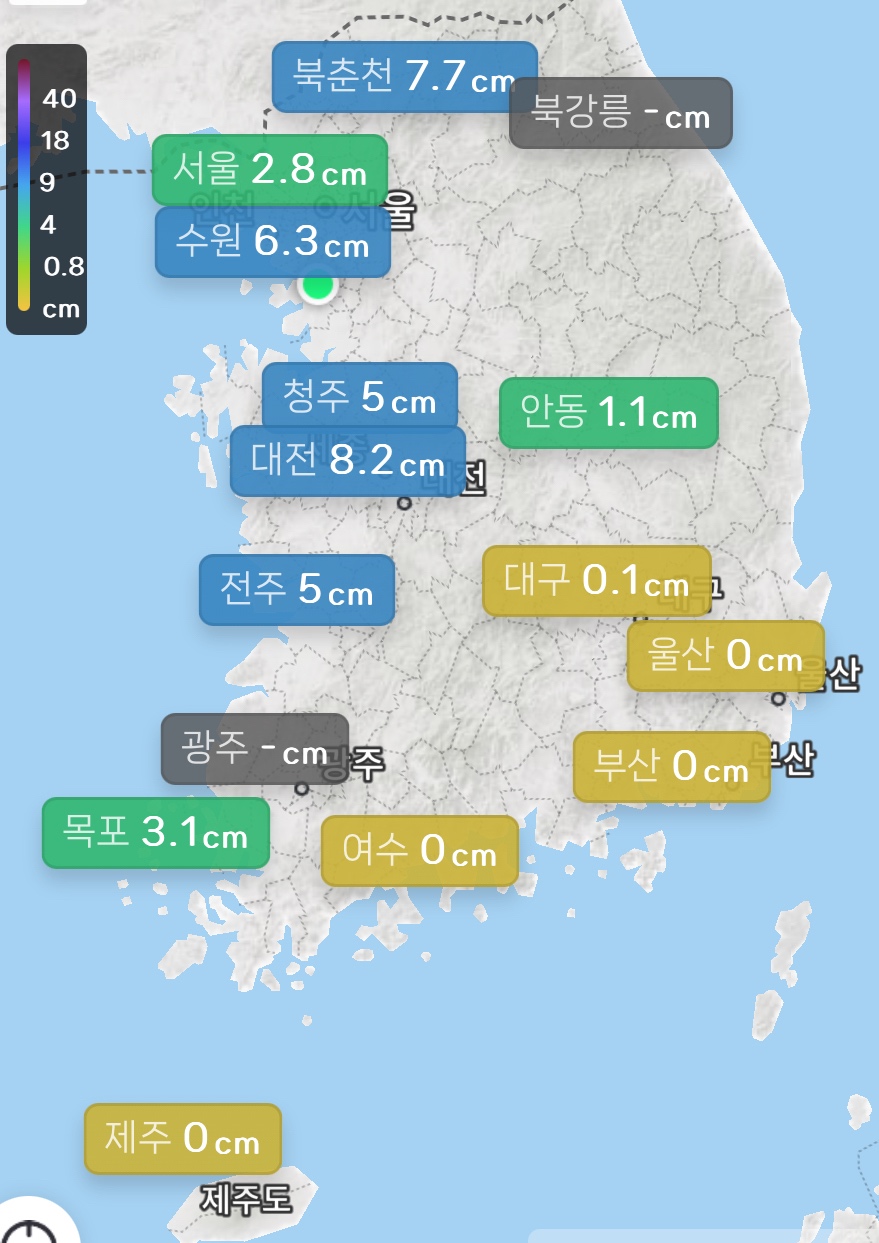Open the 제주 0cm marker
The height and width of the screenshot is (1243, 879).
coord(183,1139)
